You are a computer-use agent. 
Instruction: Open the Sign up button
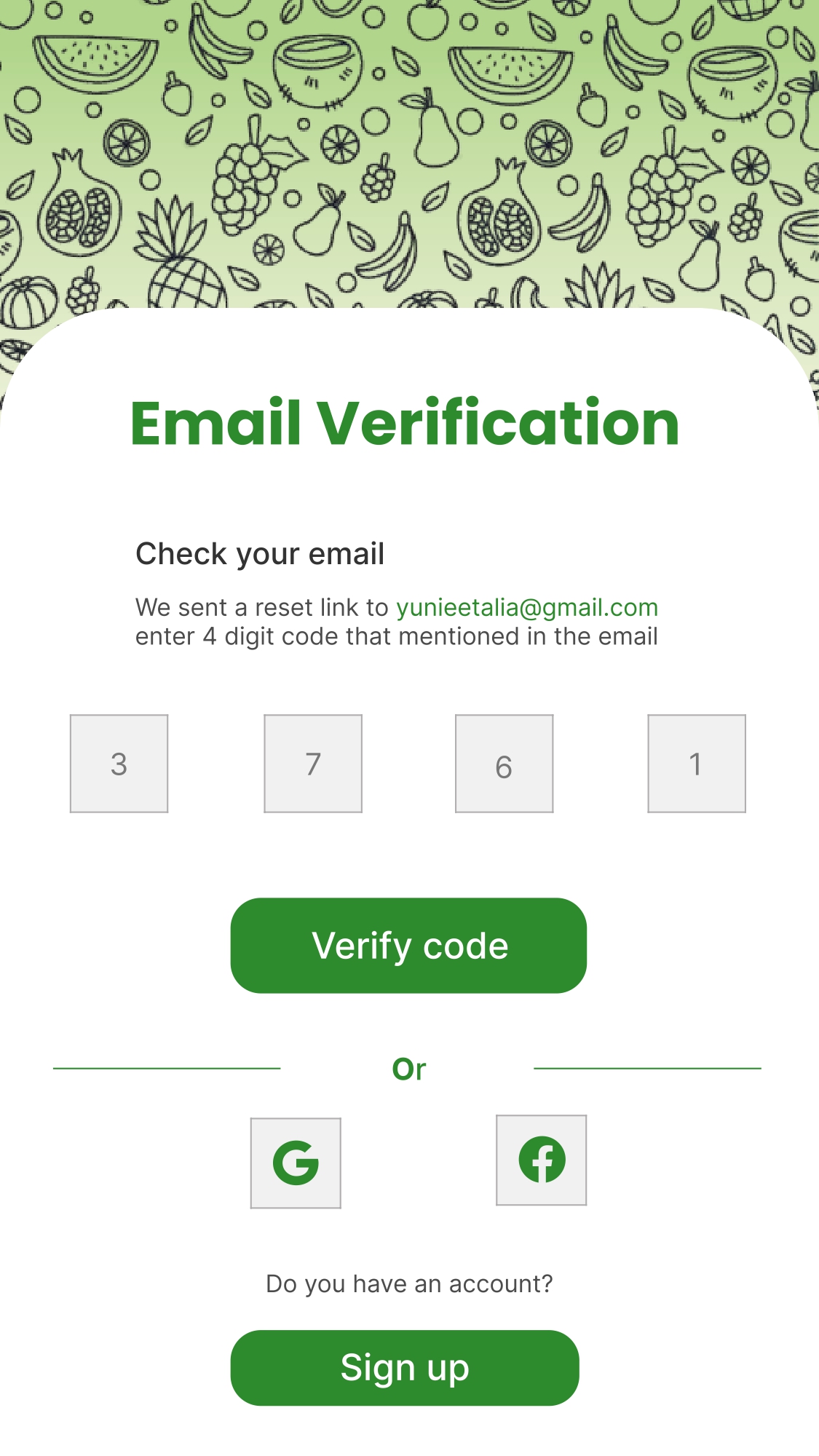[x=405, y=1367]
